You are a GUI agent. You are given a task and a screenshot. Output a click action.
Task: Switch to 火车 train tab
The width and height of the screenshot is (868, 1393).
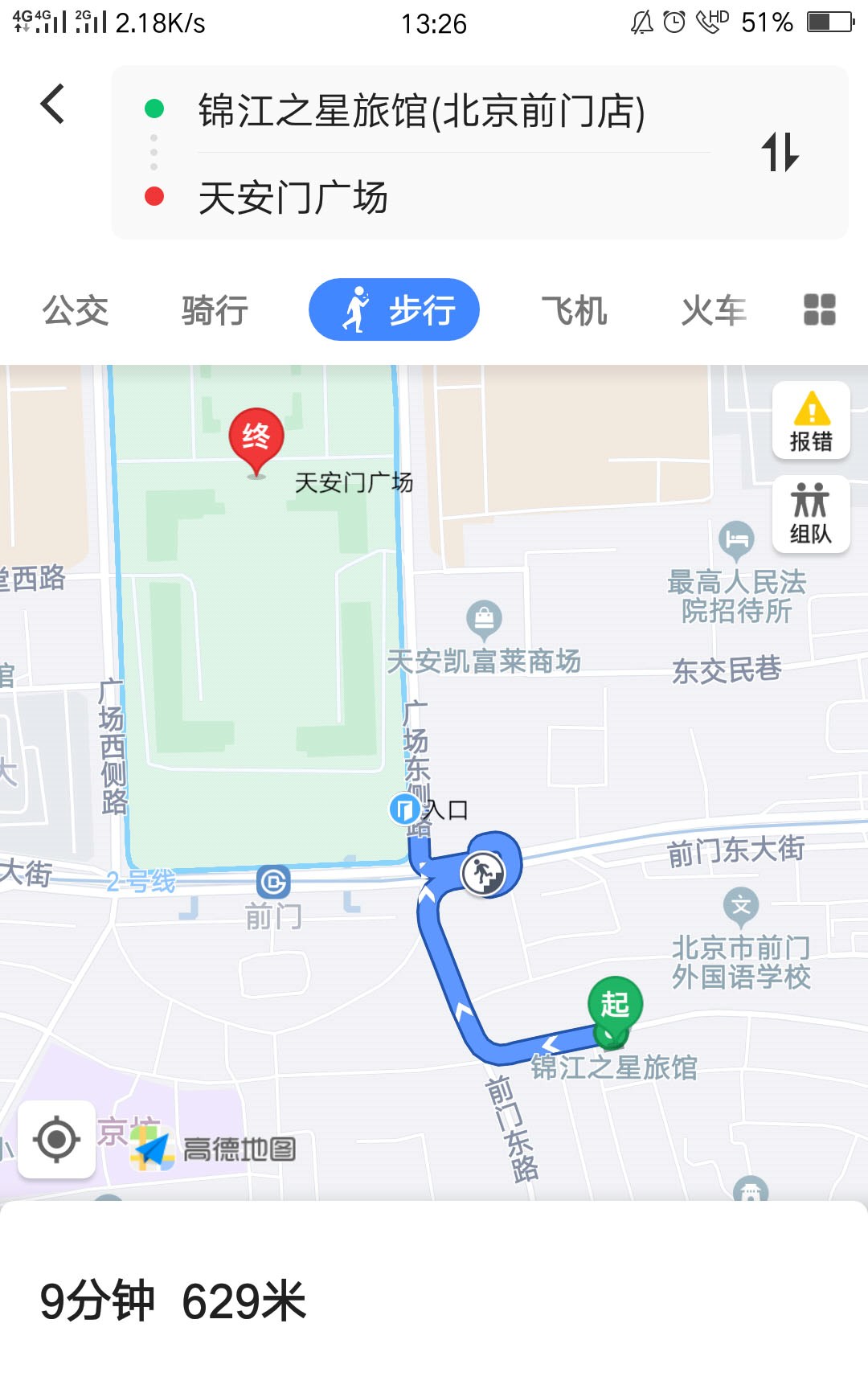[713, 310]
